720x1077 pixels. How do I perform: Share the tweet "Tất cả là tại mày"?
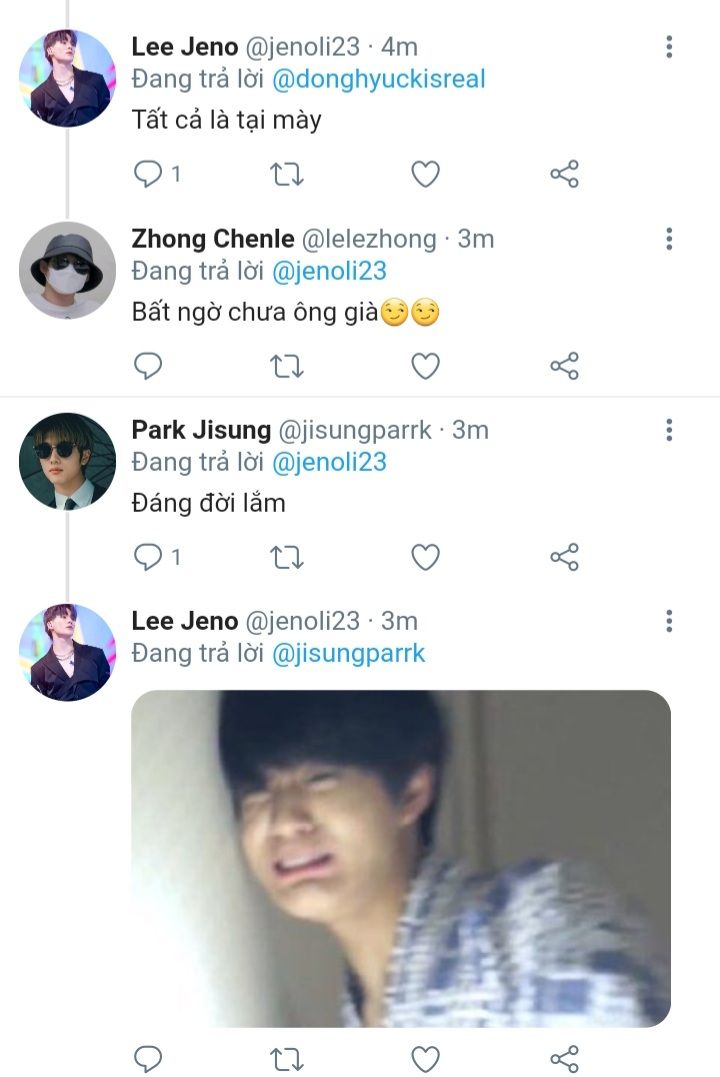[x=564, y=175]
